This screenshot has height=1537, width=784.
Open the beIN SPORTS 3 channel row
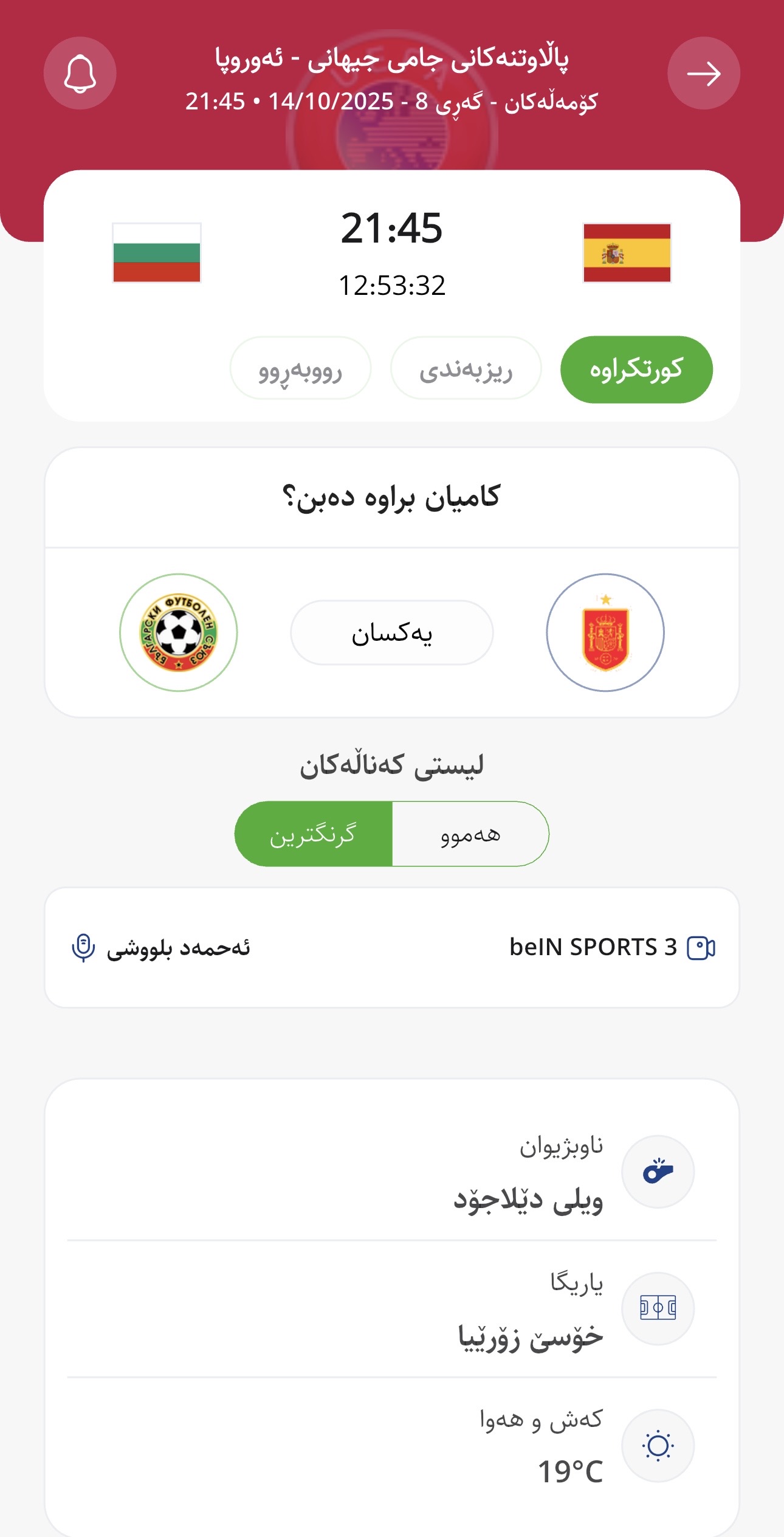click(392, 947)
